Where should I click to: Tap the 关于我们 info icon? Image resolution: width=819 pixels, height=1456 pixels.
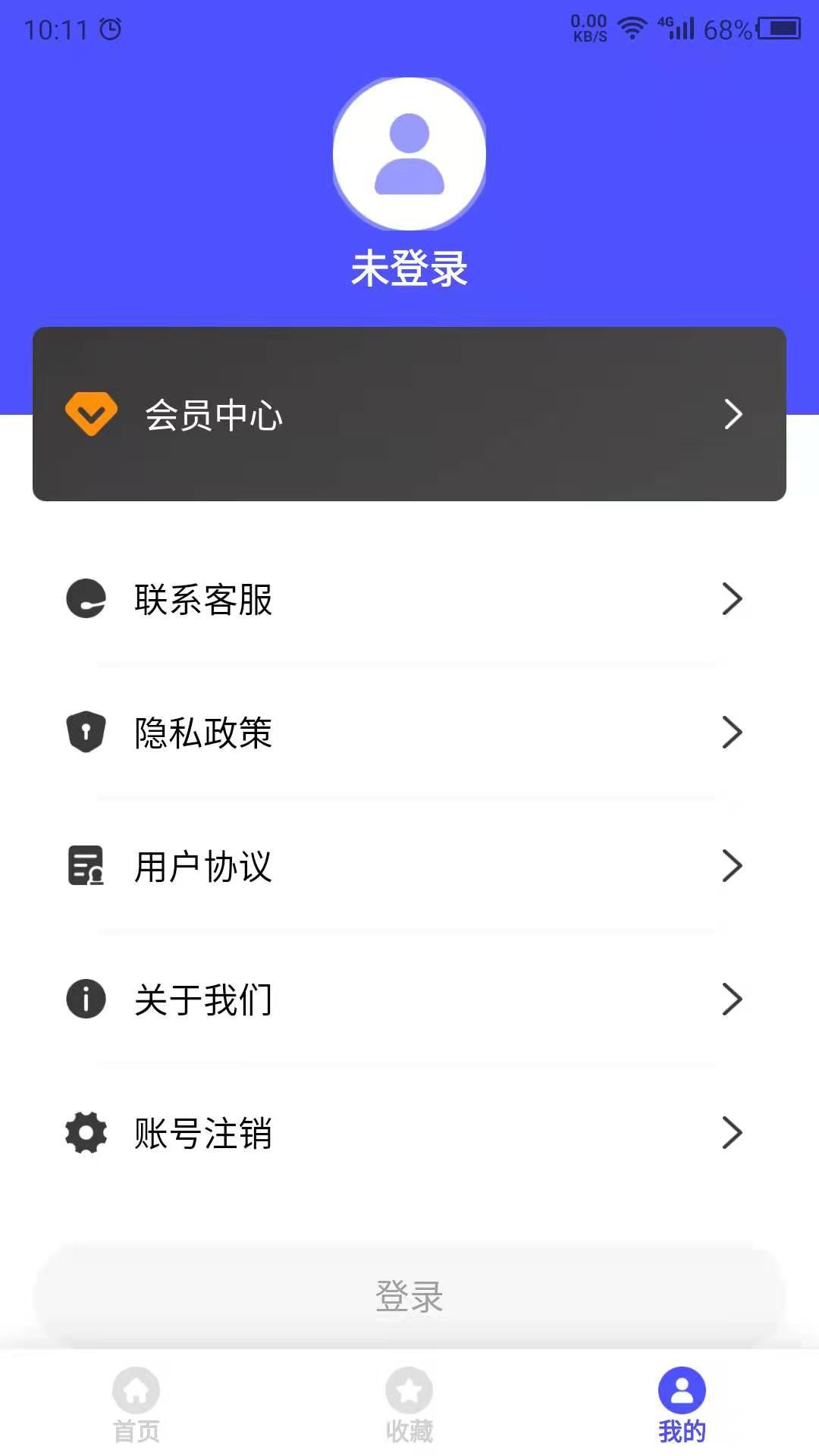pyautogui.click(x=86, y=999)
